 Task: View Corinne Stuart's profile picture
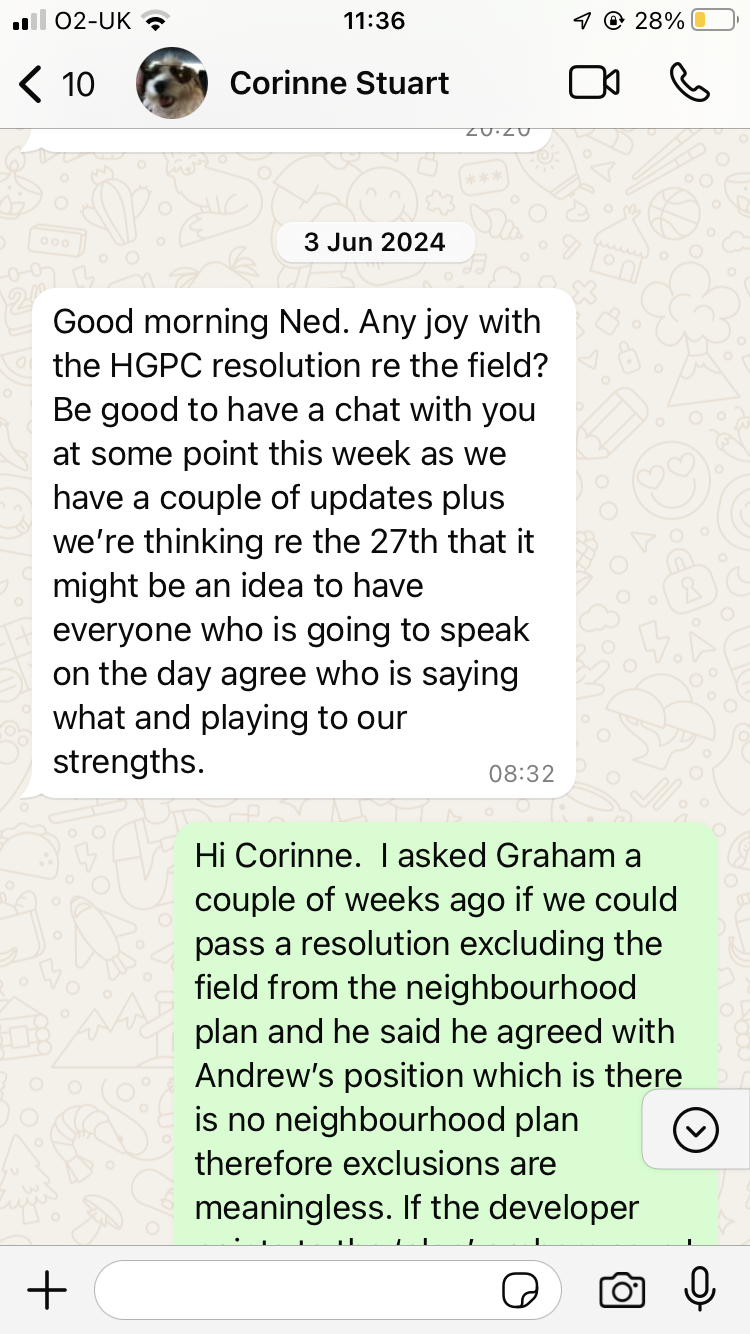point(172,84)
